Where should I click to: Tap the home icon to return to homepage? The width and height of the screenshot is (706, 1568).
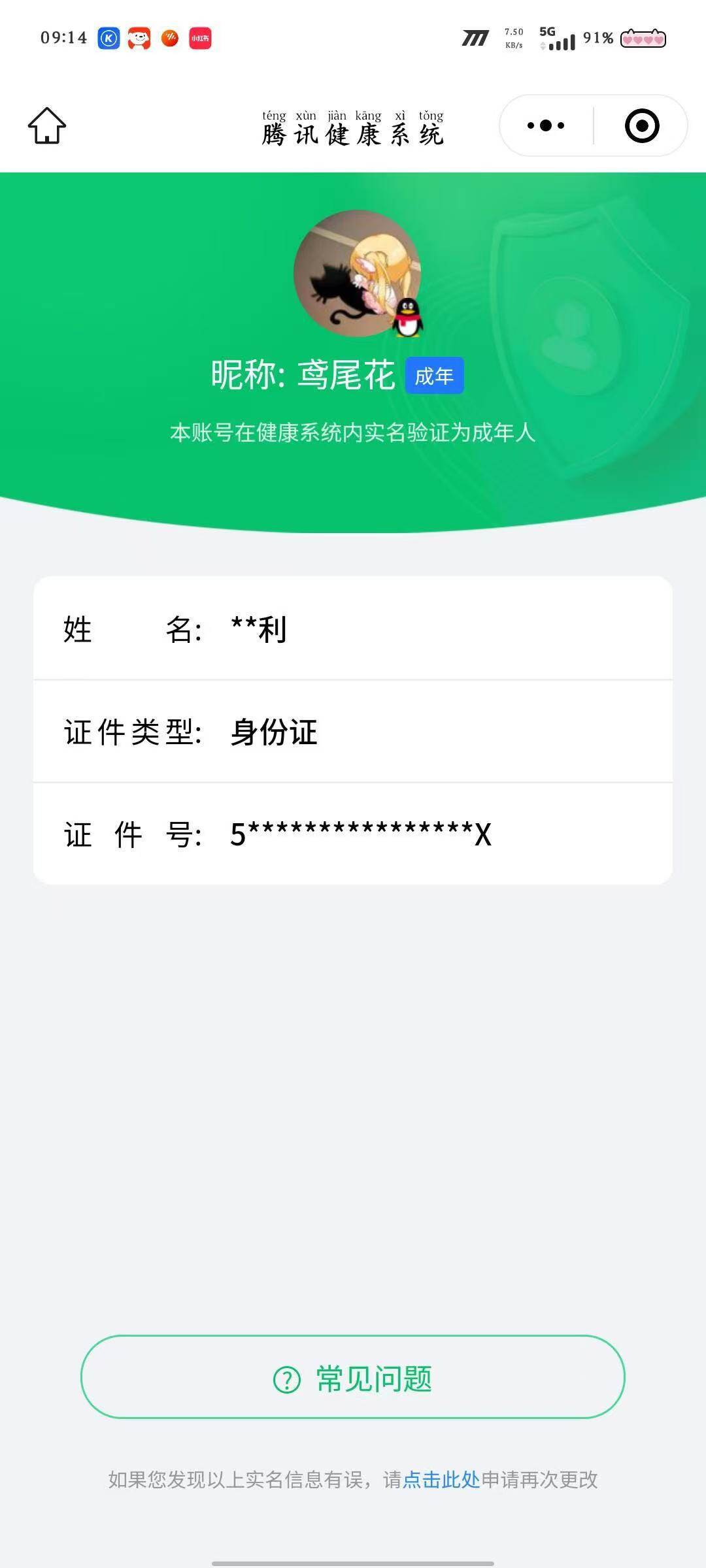pyautogui.click(x=46, y=128)
